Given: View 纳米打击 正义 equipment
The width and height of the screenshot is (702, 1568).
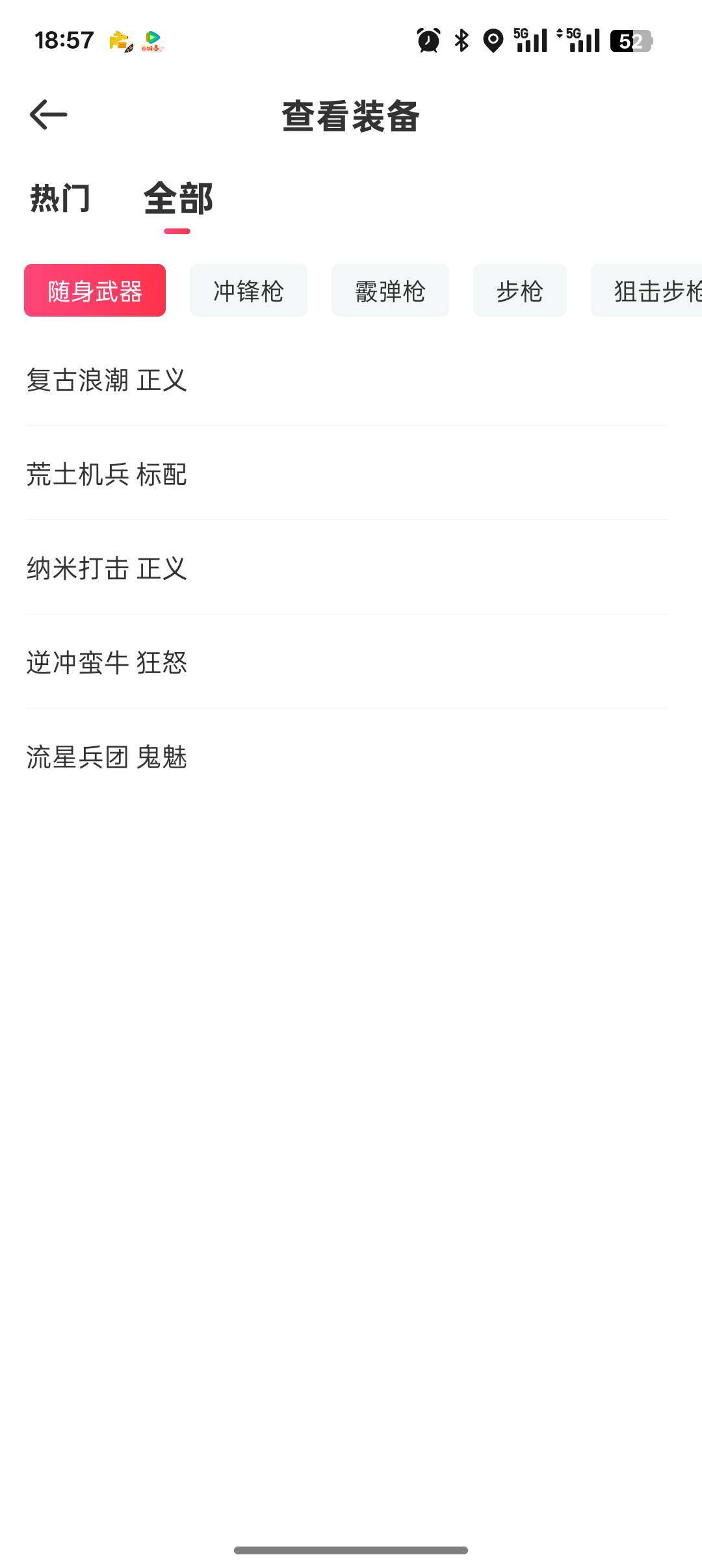Looking at the screenshot, I should [x=107, y=569].
